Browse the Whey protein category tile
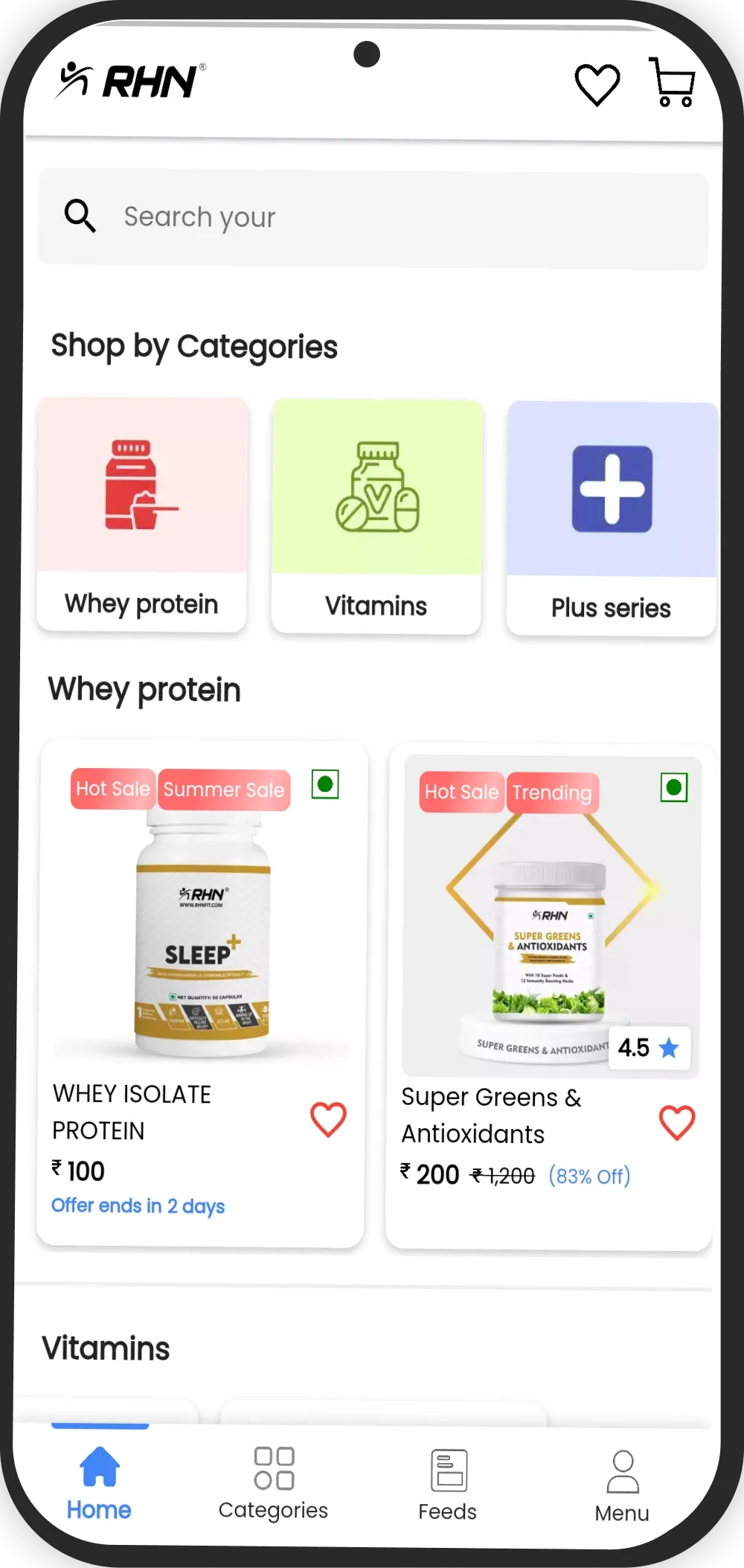This screenshot has width=744, height=1568. tap(142, 514)
